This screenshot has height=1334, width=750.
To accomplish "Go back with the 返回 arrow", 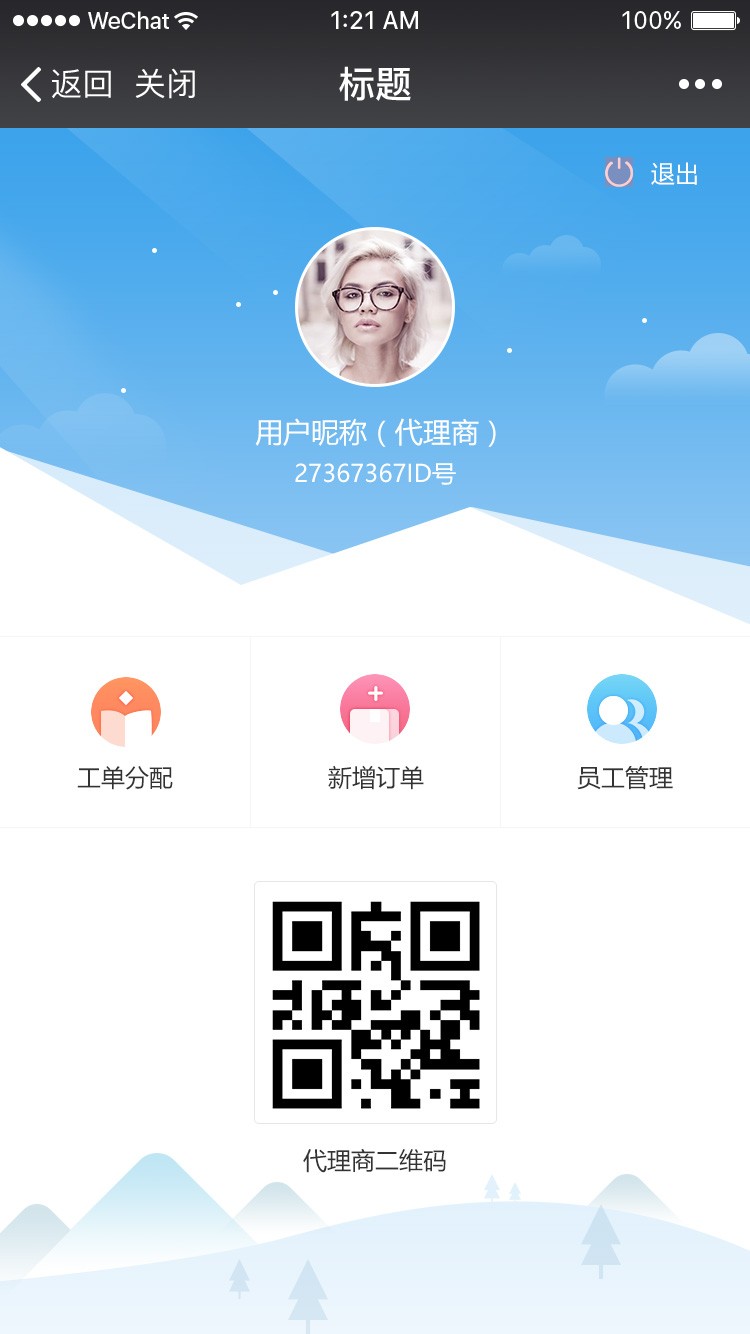I will 66,84.
